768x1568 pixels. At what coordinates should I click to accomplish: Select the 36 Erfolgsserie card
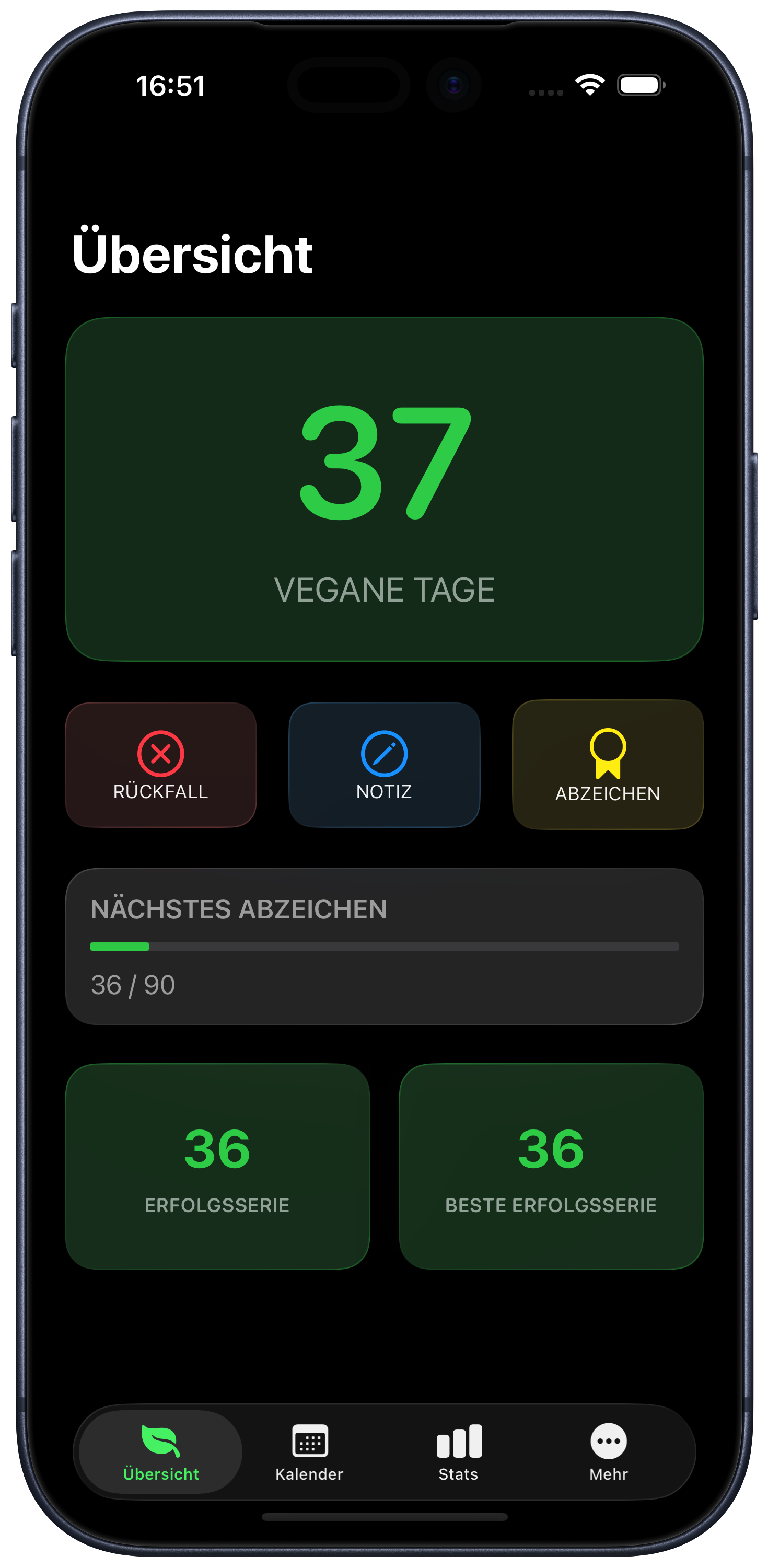pyautogui.click(x=218, y=1162)
